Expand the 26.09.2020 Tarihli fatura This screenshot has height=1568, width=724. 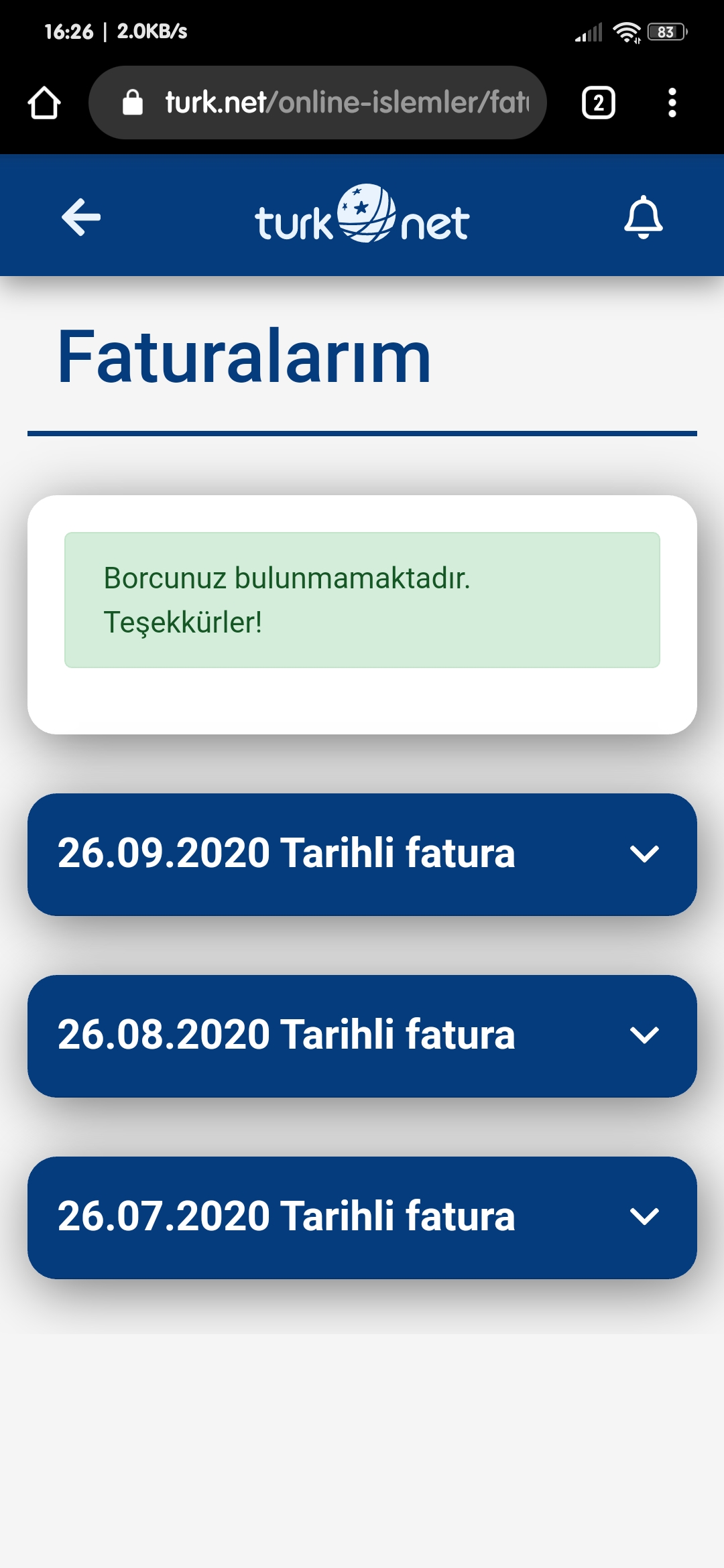pyautogui.click(x=362, y=854)
